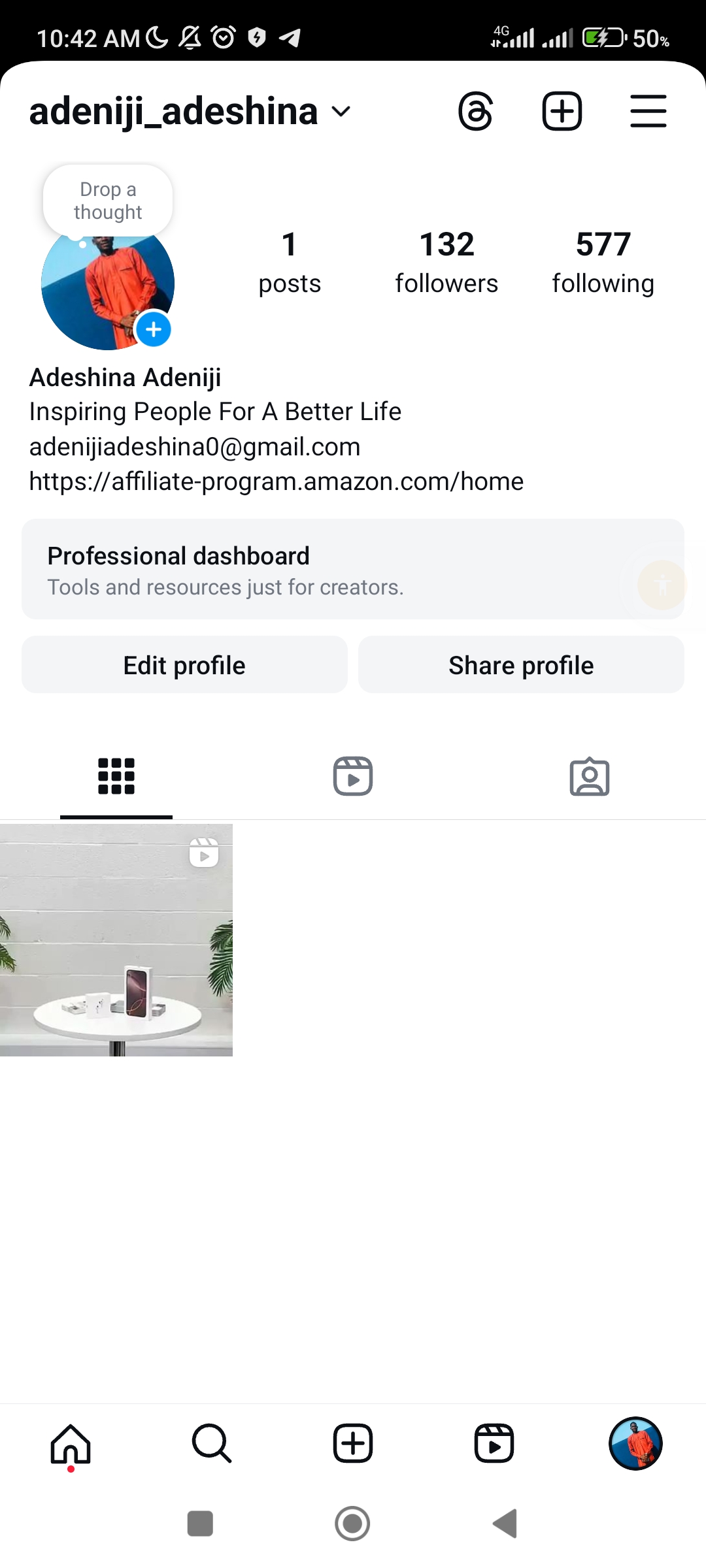Tap Share profile
The width and height of the screenshot is (706, 1568).
pyautogui.click(x=521, y=665)
